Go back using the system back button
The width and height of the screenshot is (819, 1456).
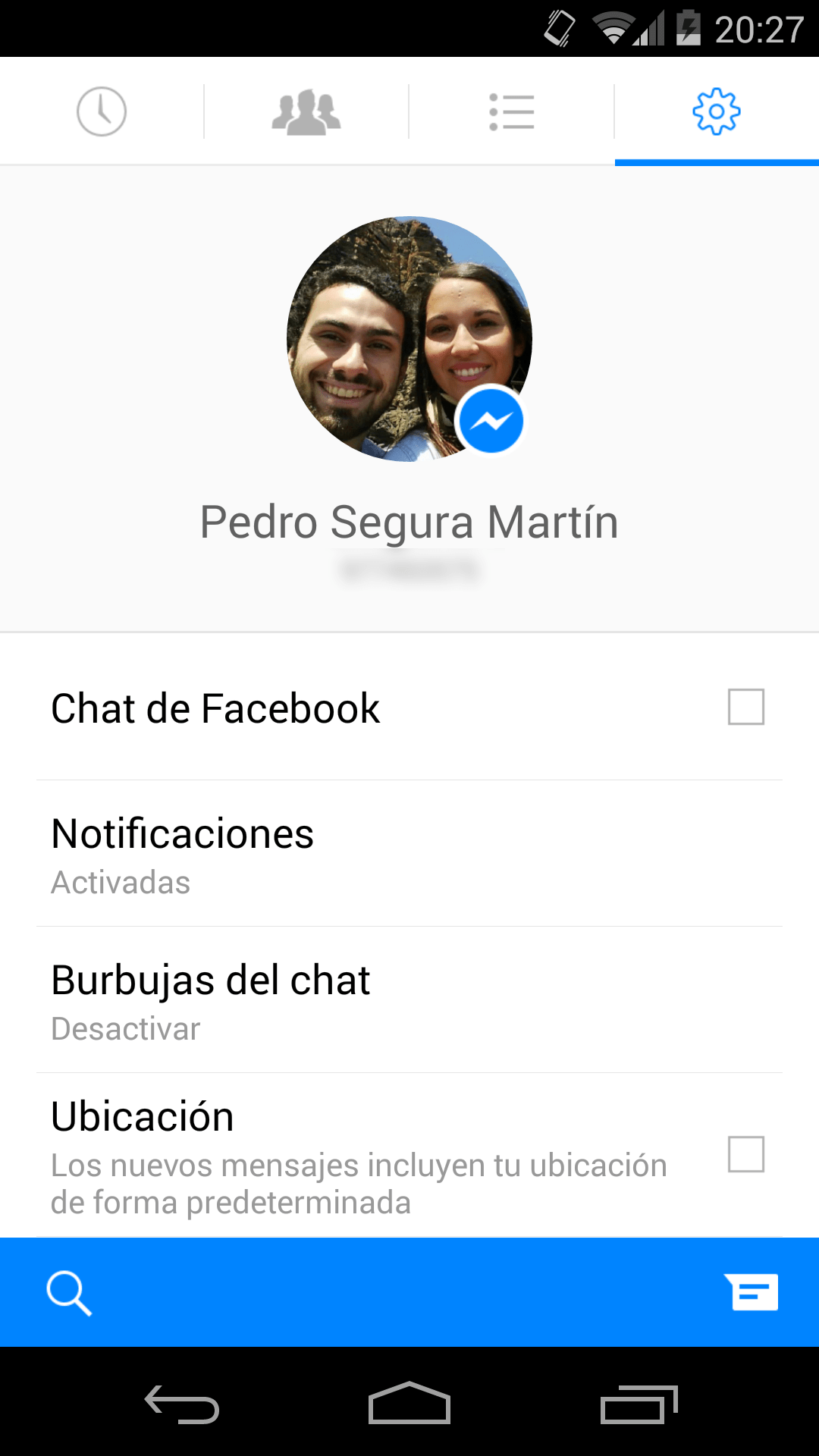pos(182,1404)
